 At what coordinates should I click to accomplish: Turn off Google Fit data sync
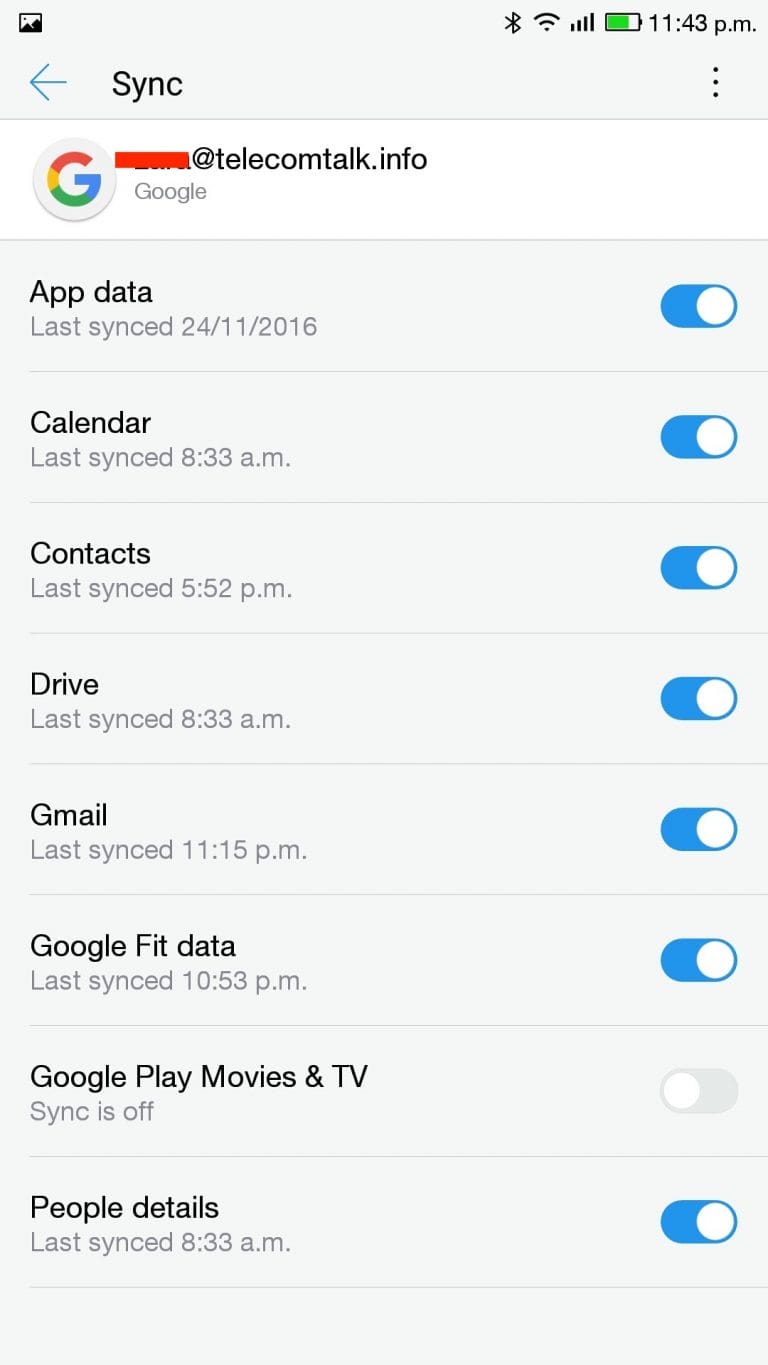point(699,961)
